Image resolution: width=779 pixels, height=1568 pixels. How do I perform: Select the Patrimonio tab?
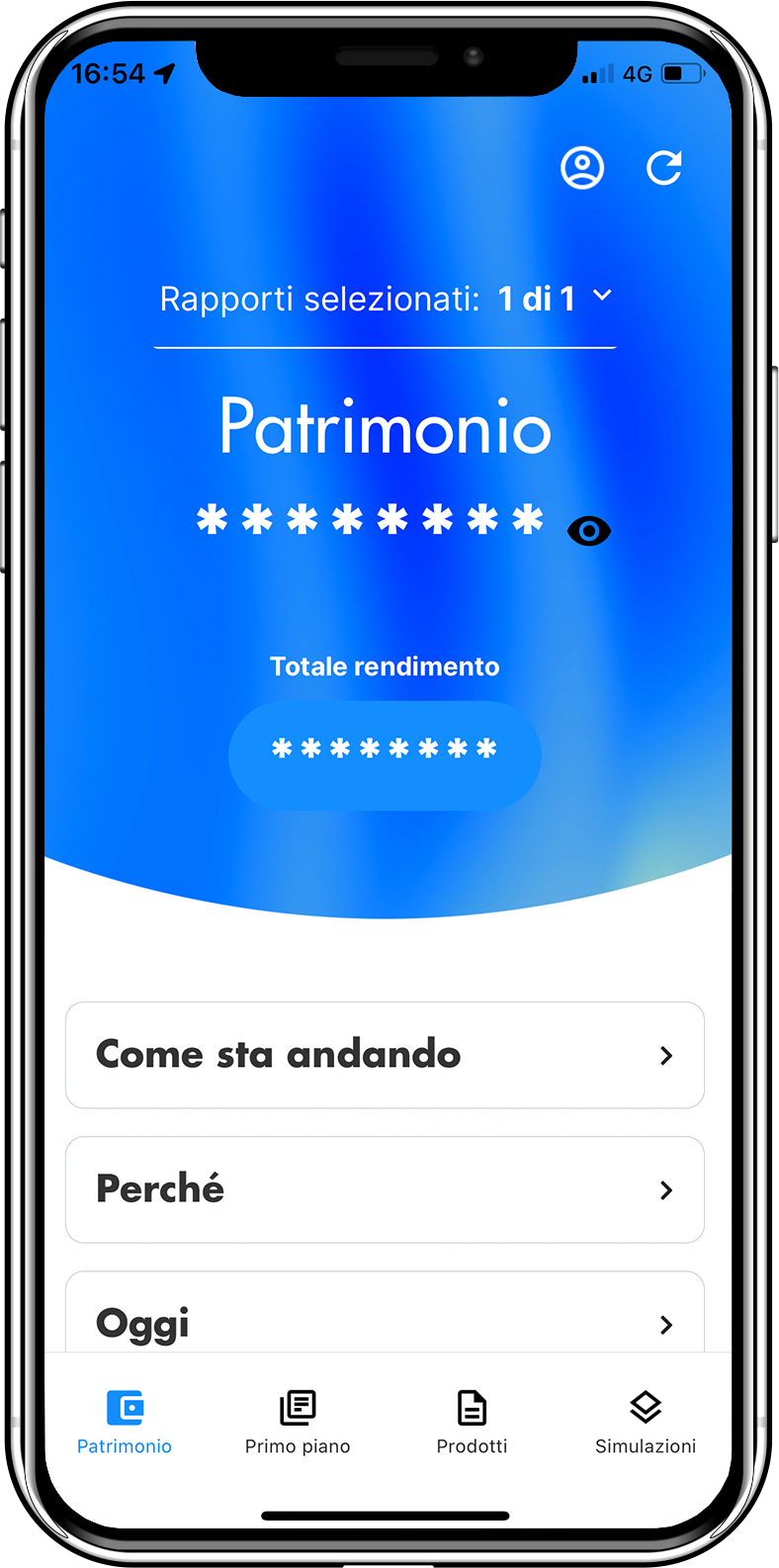[x=125, y=1422]
